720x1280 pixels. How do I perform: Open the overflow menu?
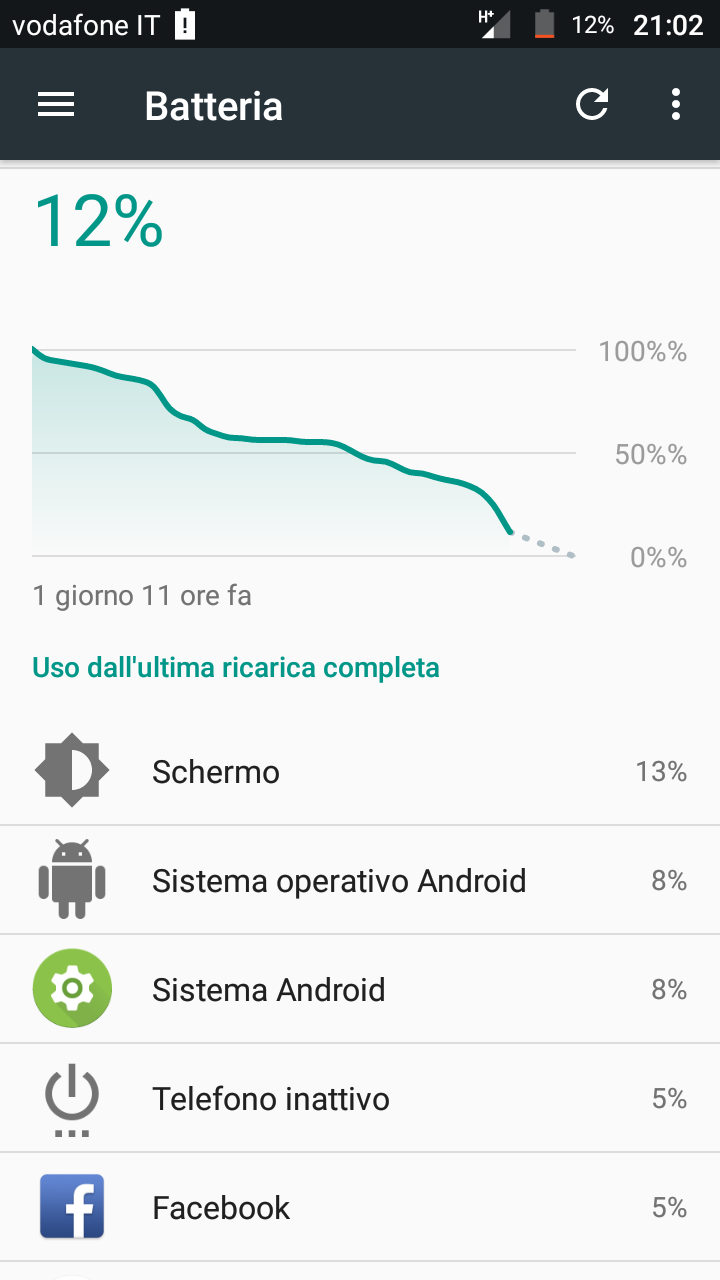tap(677, 105)
